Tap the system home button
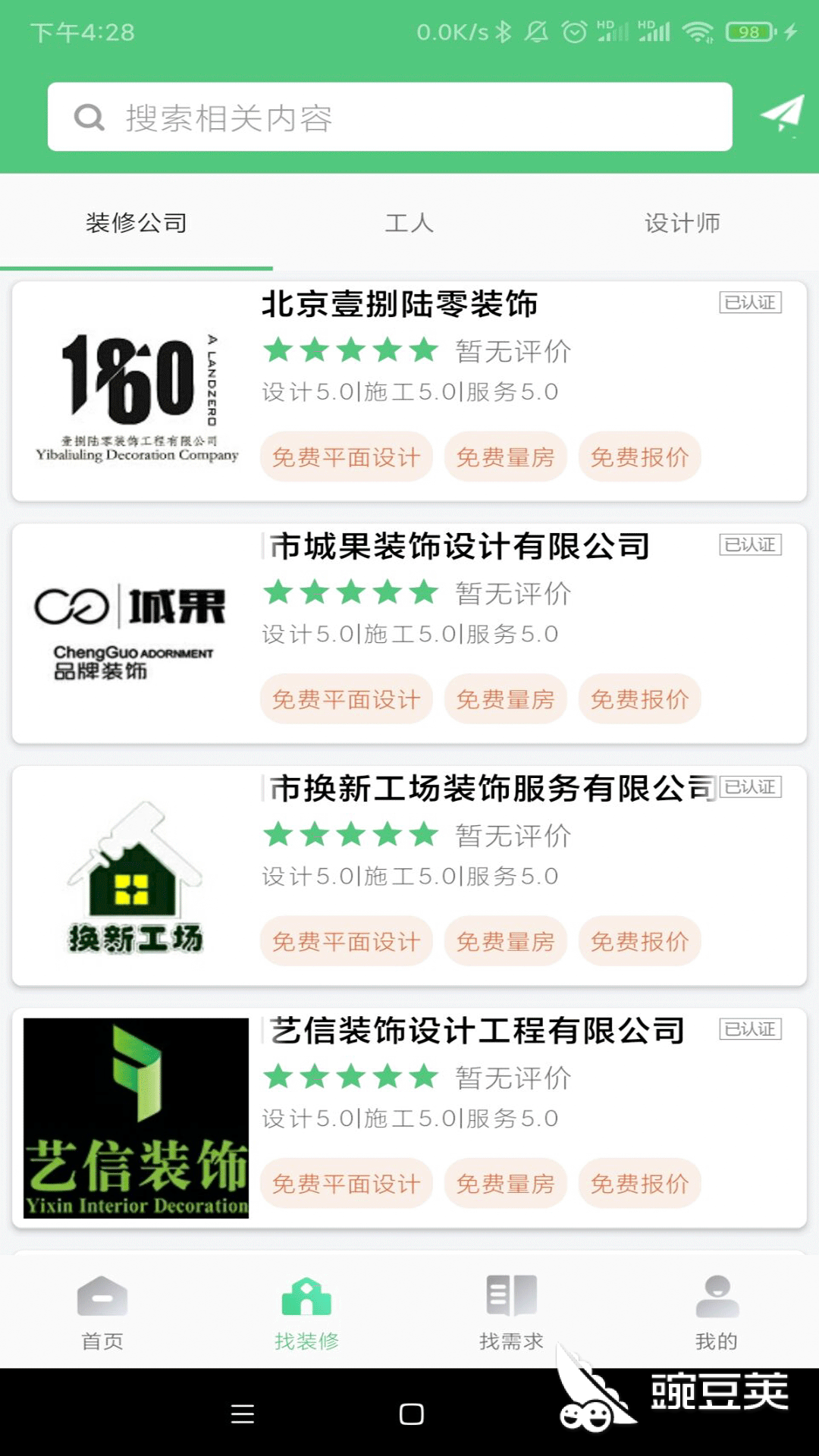The height and width of the screenshot is (1456, 819). coord(411,1414)
